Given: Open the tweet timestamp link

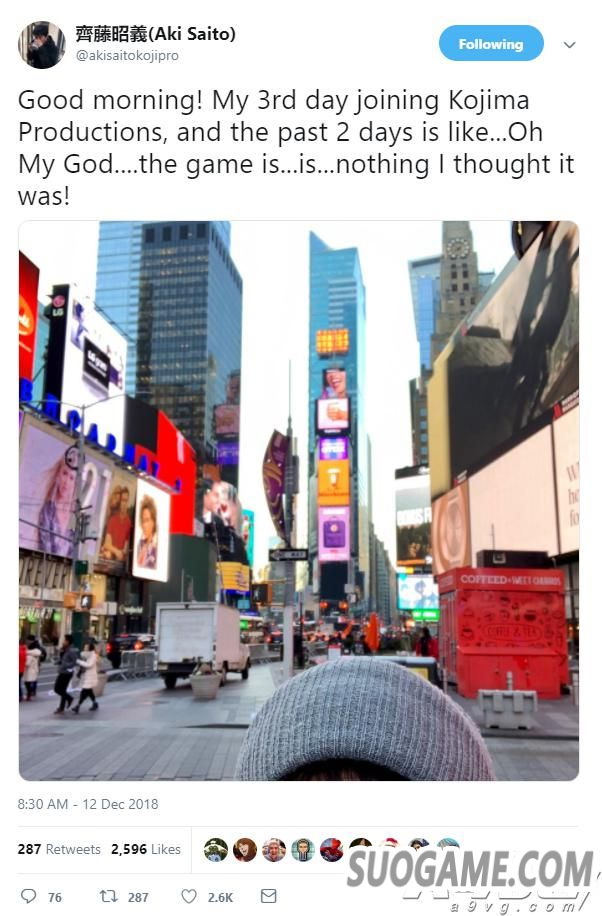Looking at the screenshot, I should (88, 804).
